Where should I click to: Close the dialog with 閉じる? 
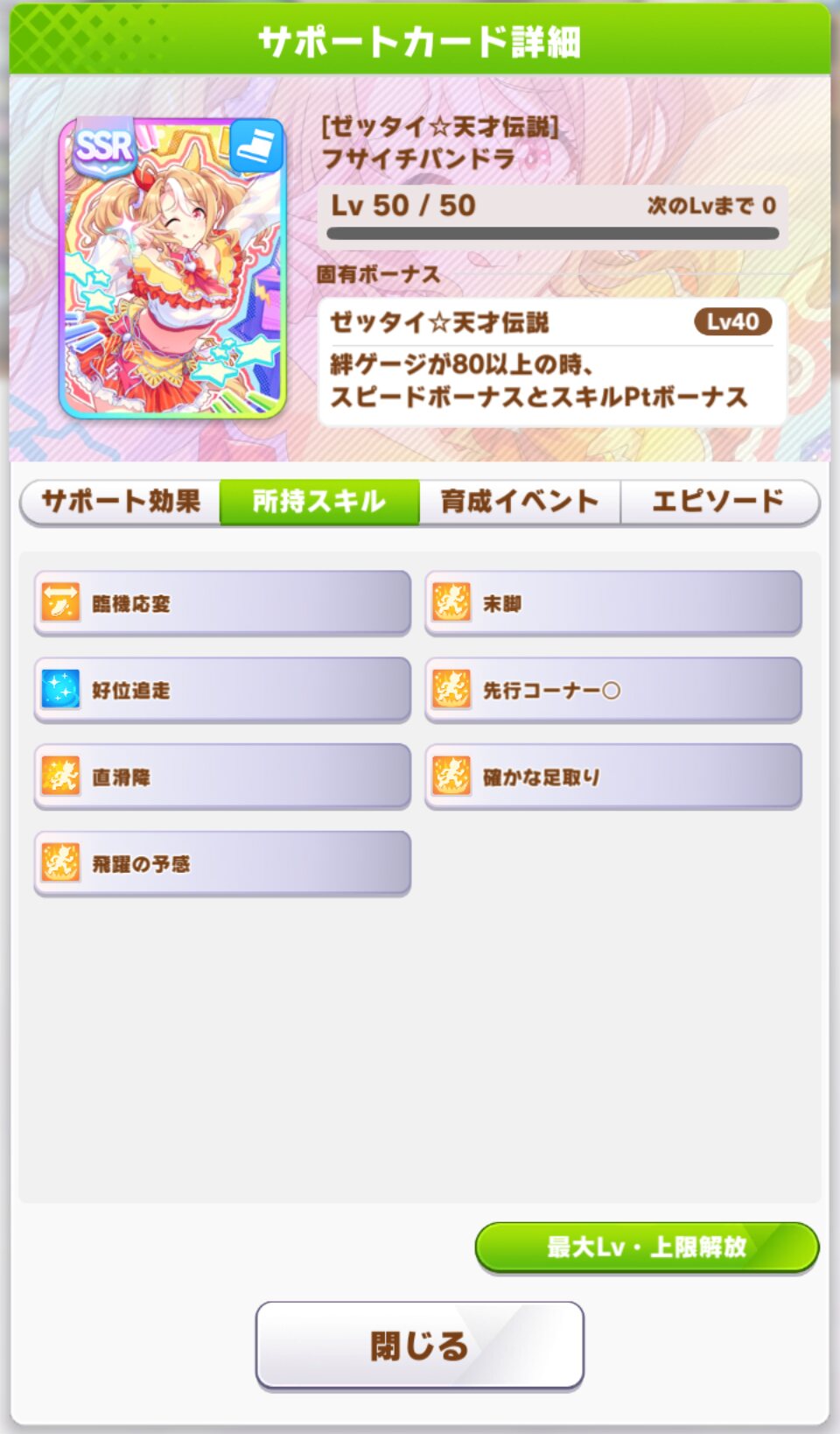[x=420, y=1346]
